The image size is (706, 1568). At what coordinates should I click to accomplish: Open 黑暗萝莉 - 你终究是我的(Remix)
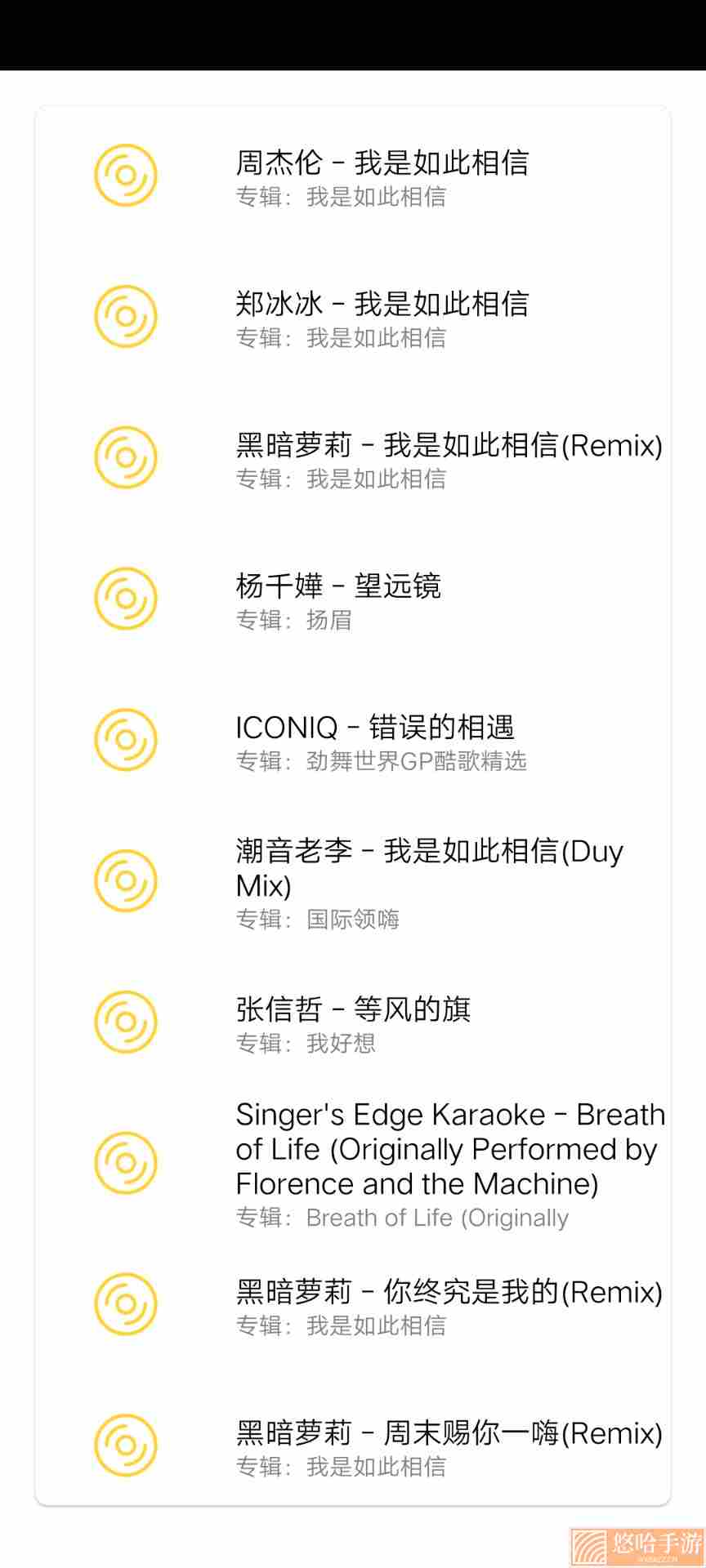tap(353, 1304)
